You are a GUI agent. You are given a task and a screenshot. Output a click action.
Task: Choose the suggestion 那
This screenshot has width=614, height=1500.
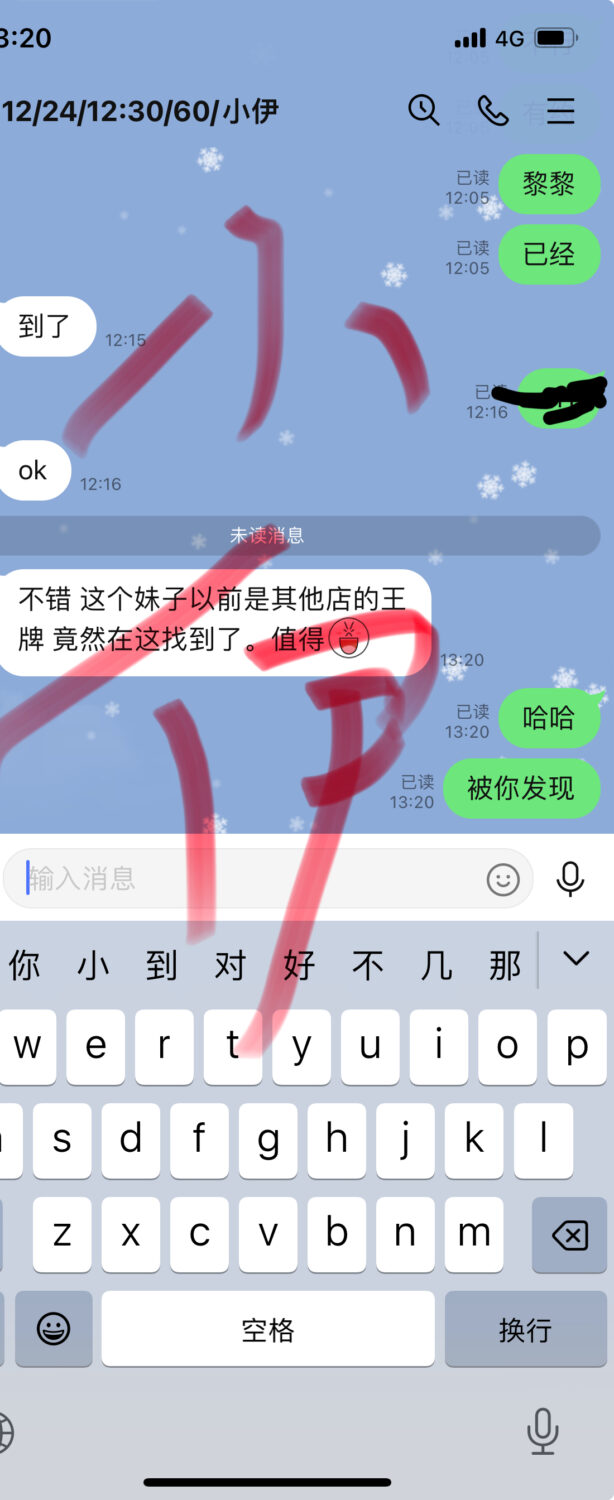point(505,965)
